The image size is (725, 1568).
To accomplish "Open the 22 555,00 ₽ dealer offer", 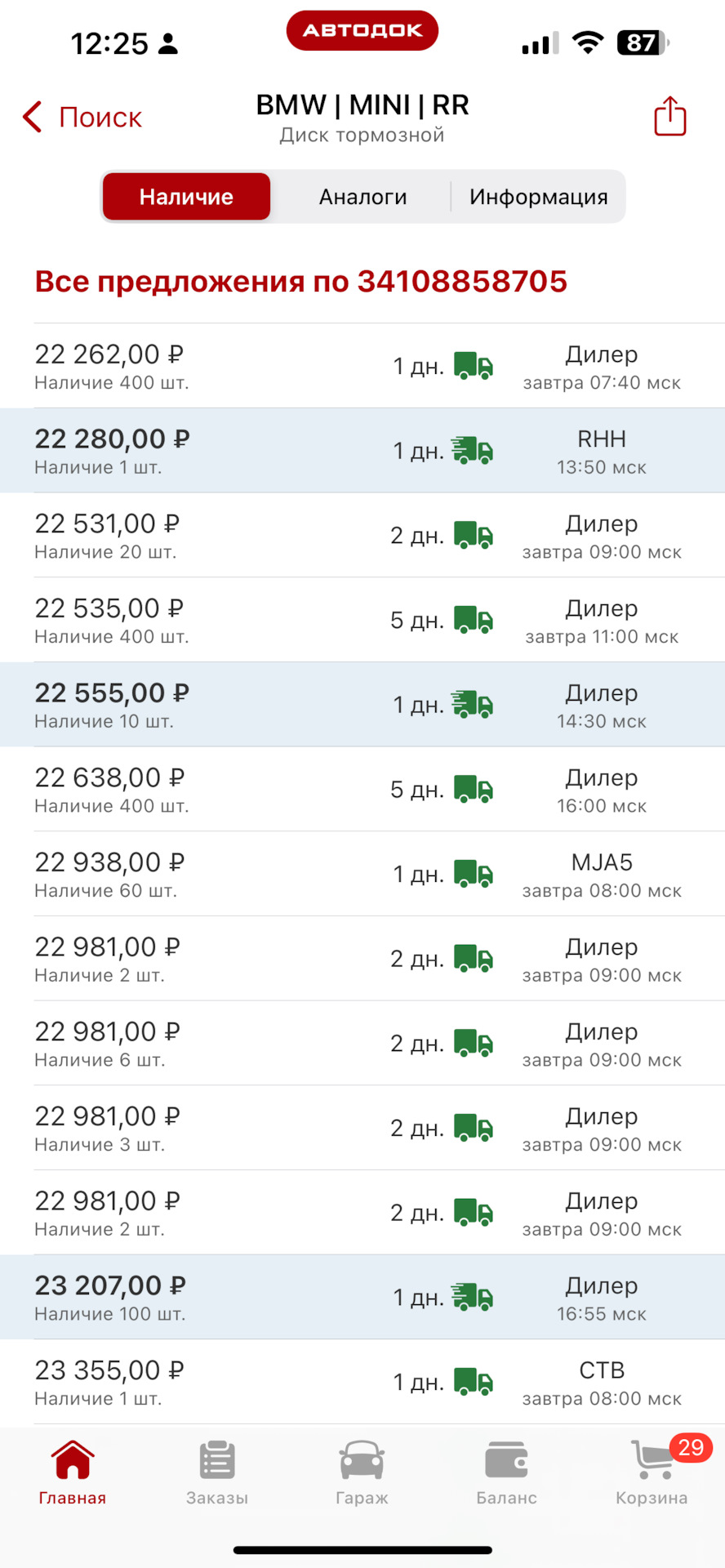I will (362, 705).
